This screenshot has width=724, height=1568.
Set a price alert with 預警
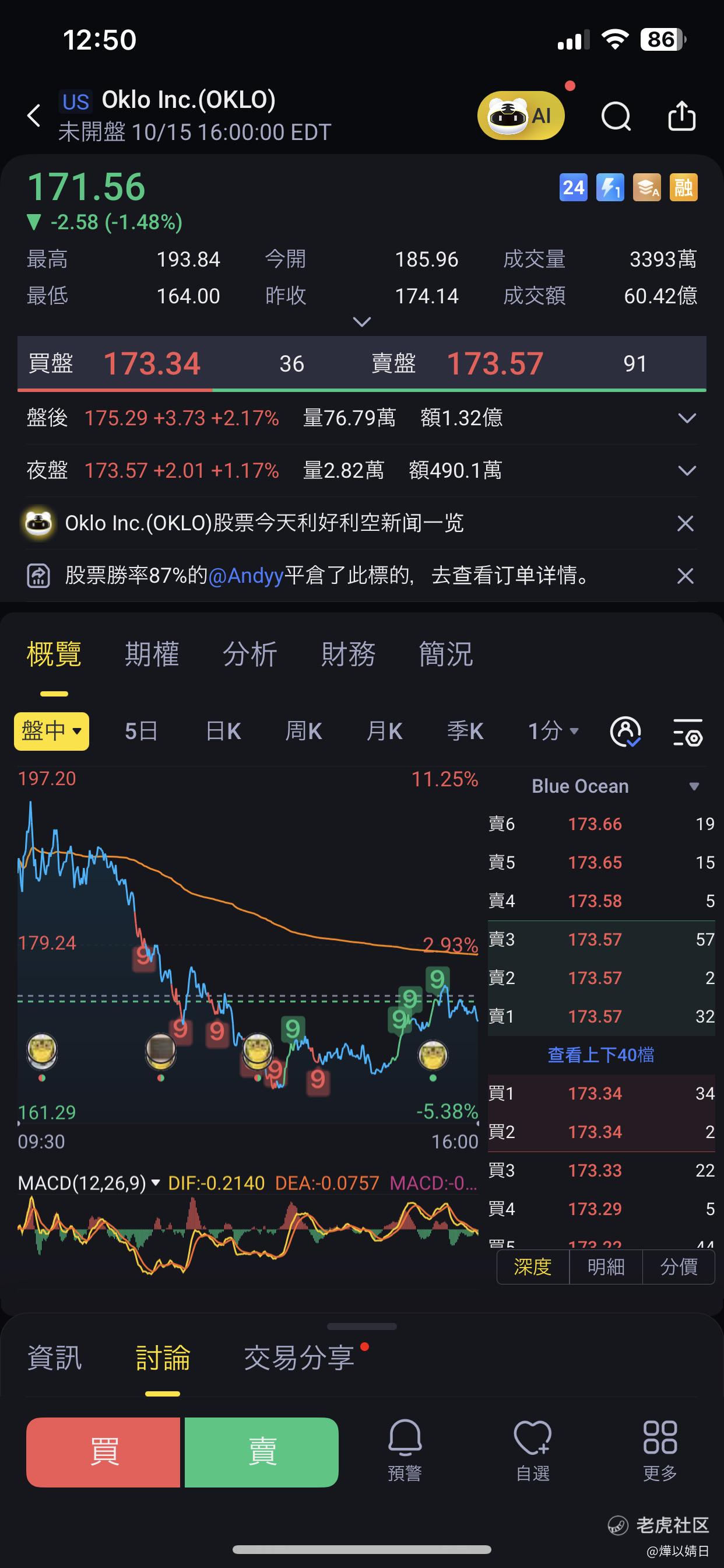coord(405,1452)
